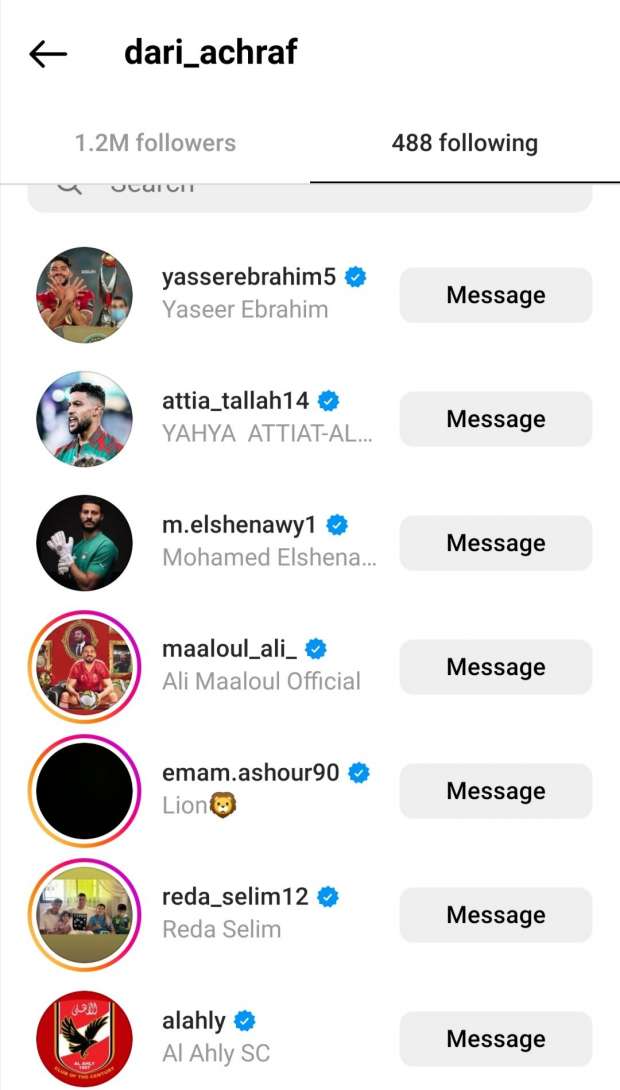Tap Message button next to alahly
The height and width of the screenshot is (1090, 620).
(496, 1039)
